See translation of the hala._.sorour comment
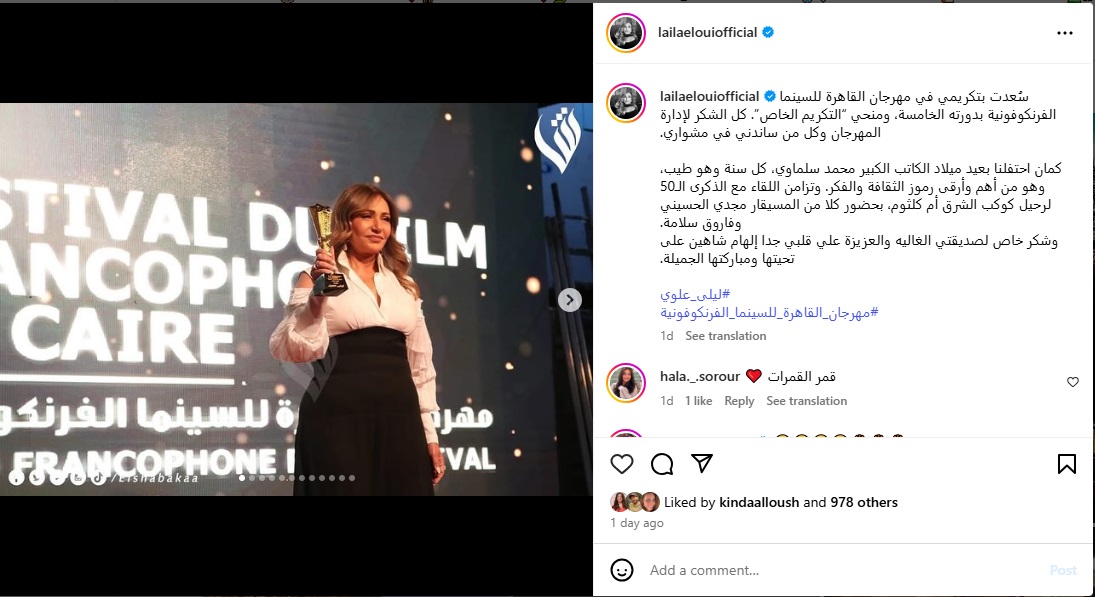 click(806, 401)
